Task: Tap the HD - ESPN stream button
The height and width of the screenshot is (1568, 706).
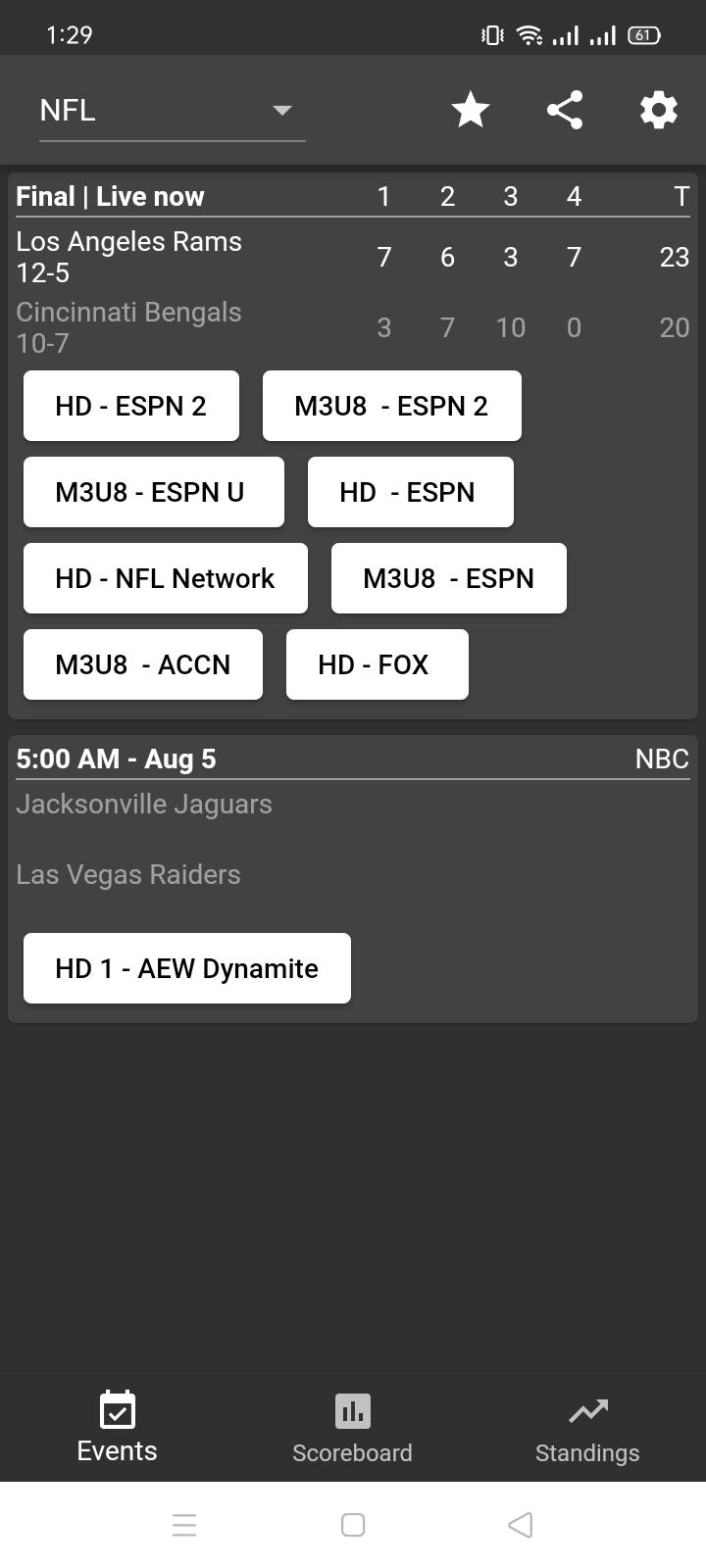Action: 410,492
